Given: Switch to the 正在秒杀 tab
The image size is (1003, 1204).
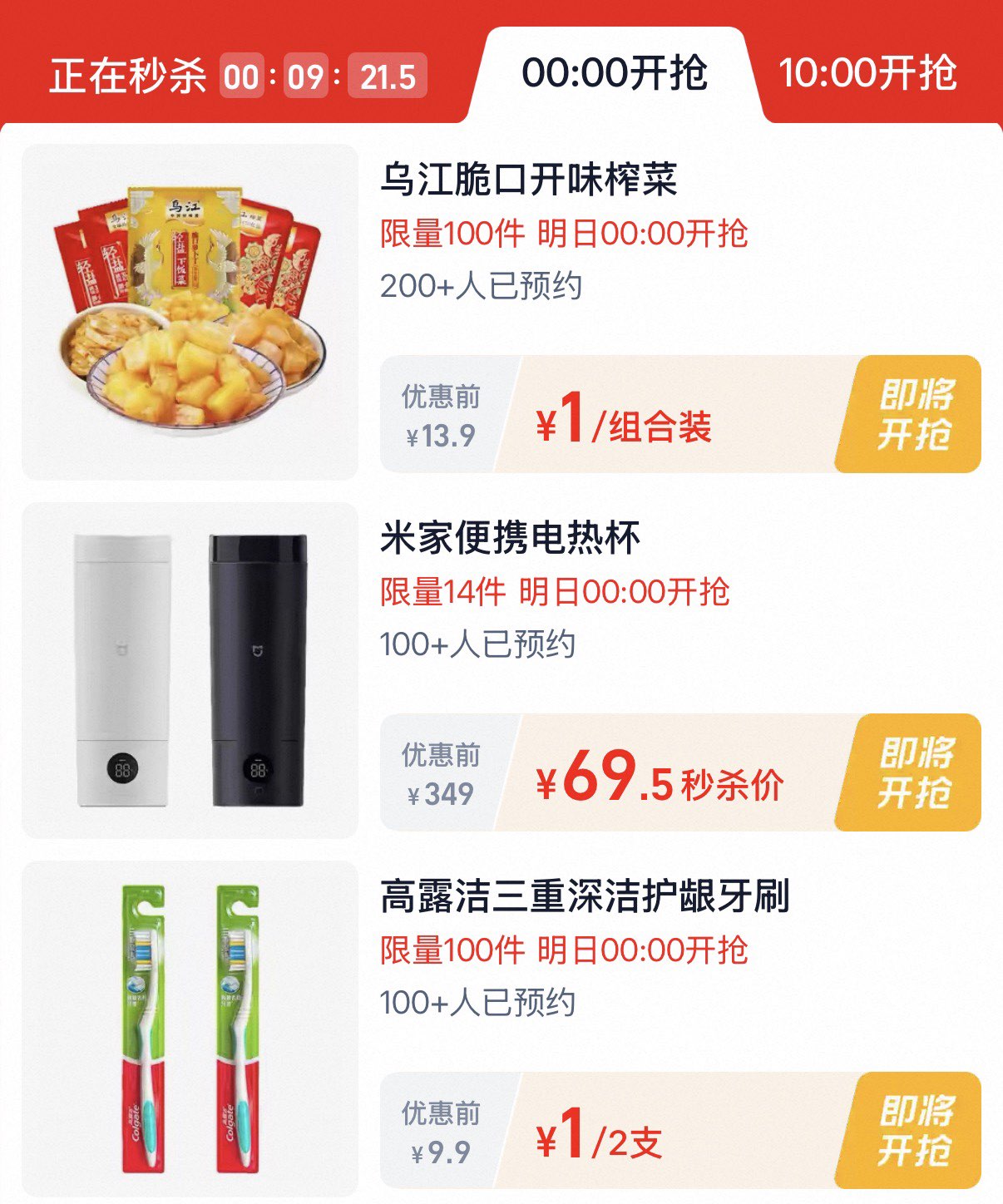Looking at the screenshot, I should [129, 75].
